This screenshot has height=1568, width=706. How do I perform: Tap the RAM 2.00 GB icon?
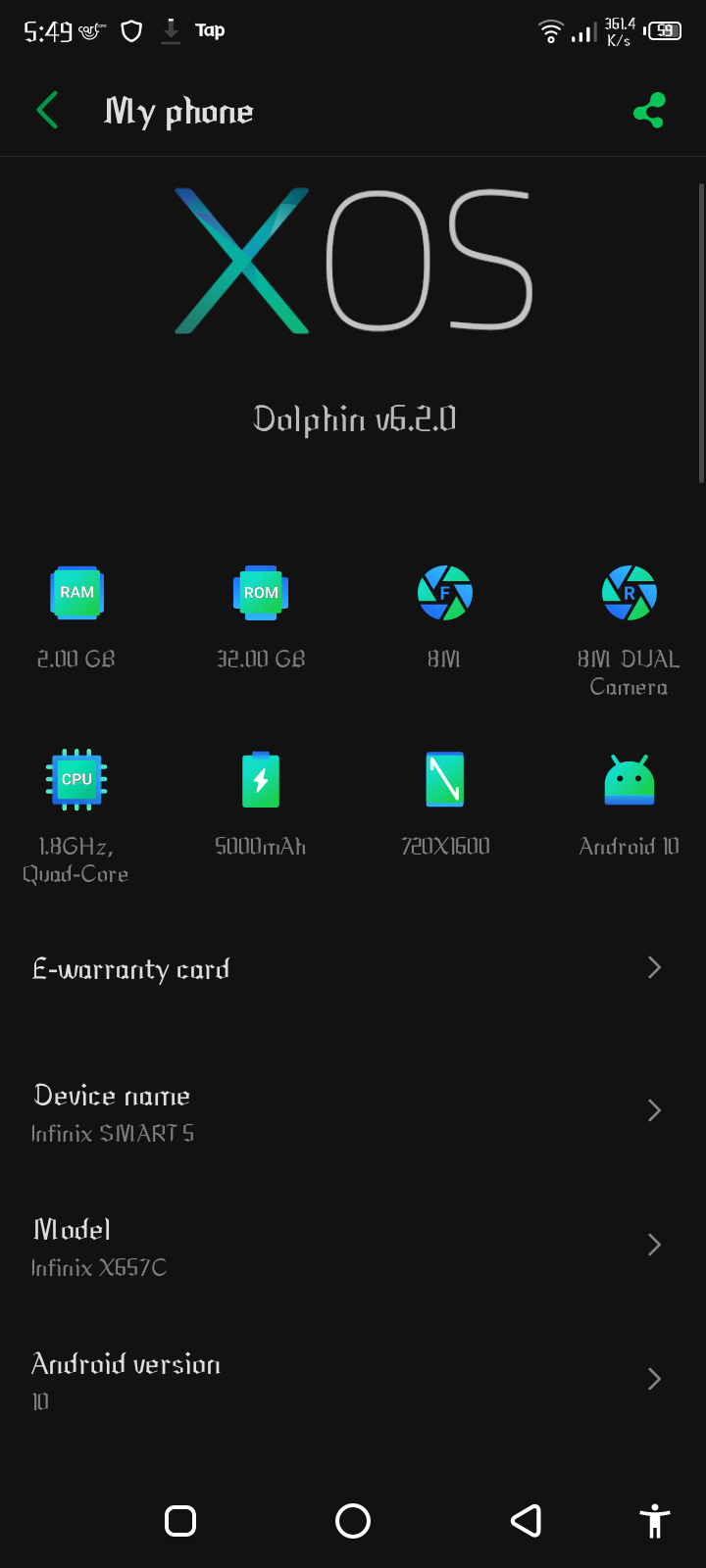pyautogui.click(x=76, y=592)
